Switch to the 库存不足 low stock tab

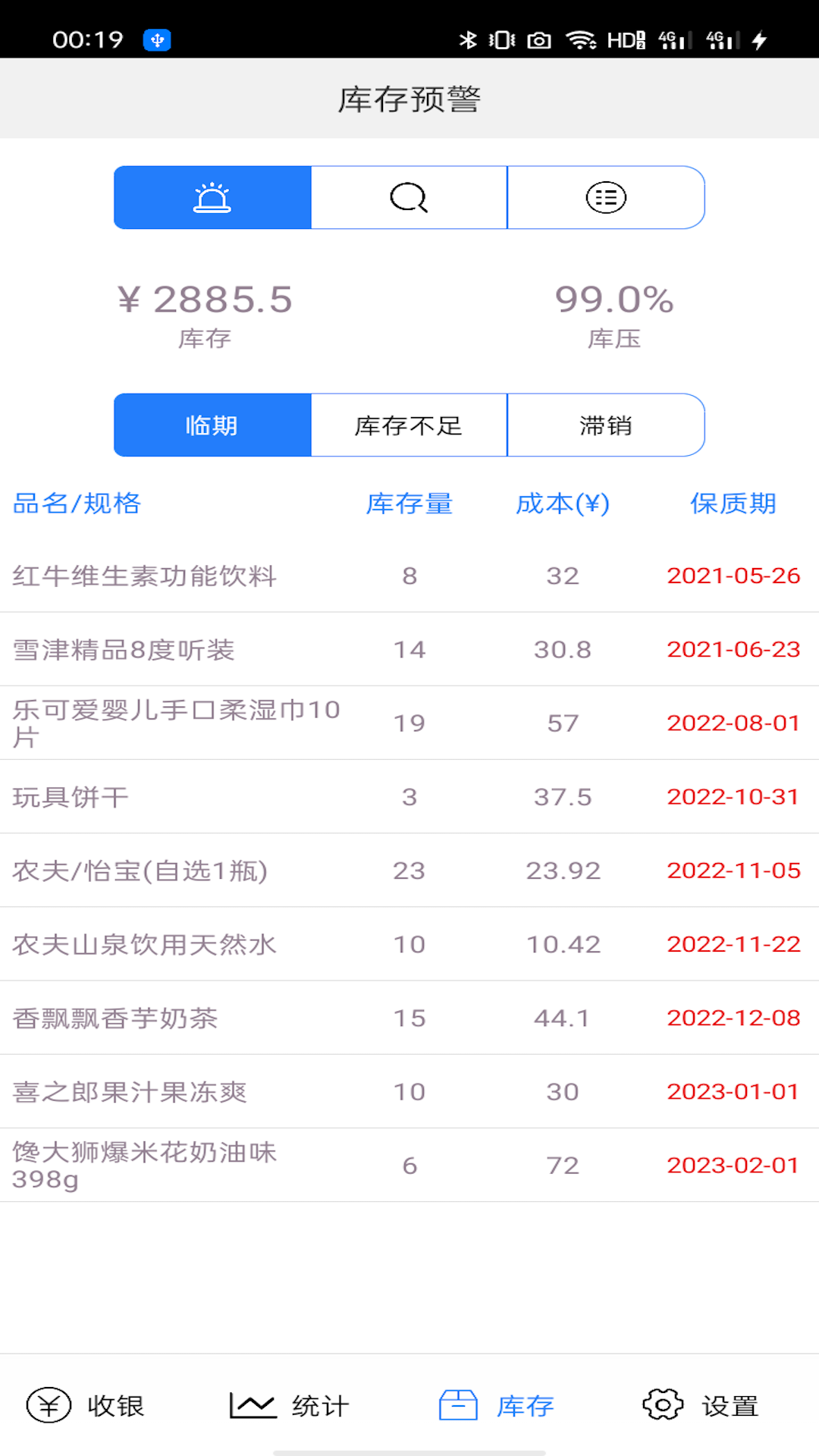[x=408, y=425]
